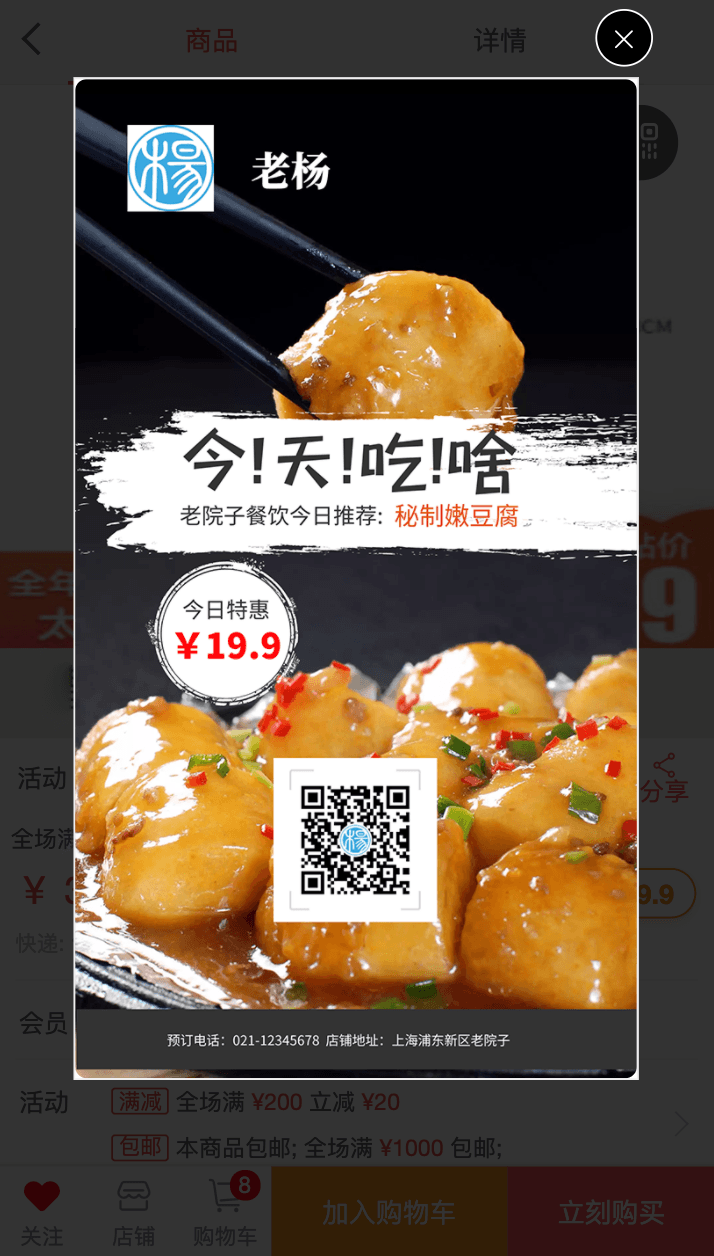
Task: Open the 店铺 store page
Action: [x=133, y=1210]
